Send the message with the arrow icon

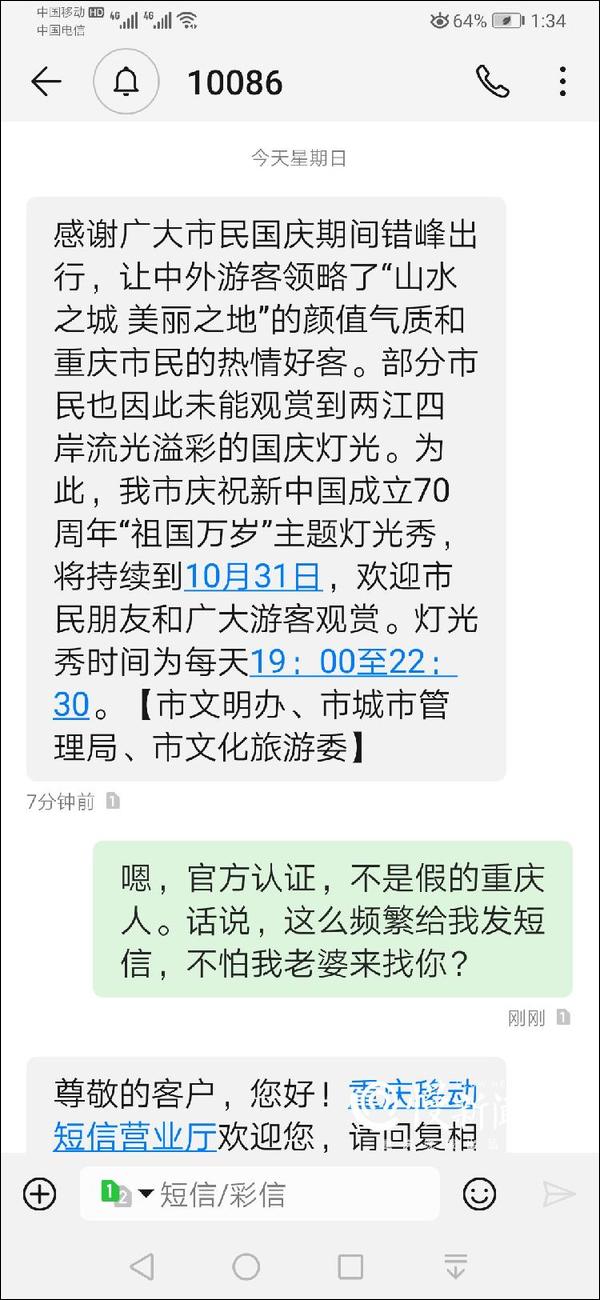[x=558, y=1193]
